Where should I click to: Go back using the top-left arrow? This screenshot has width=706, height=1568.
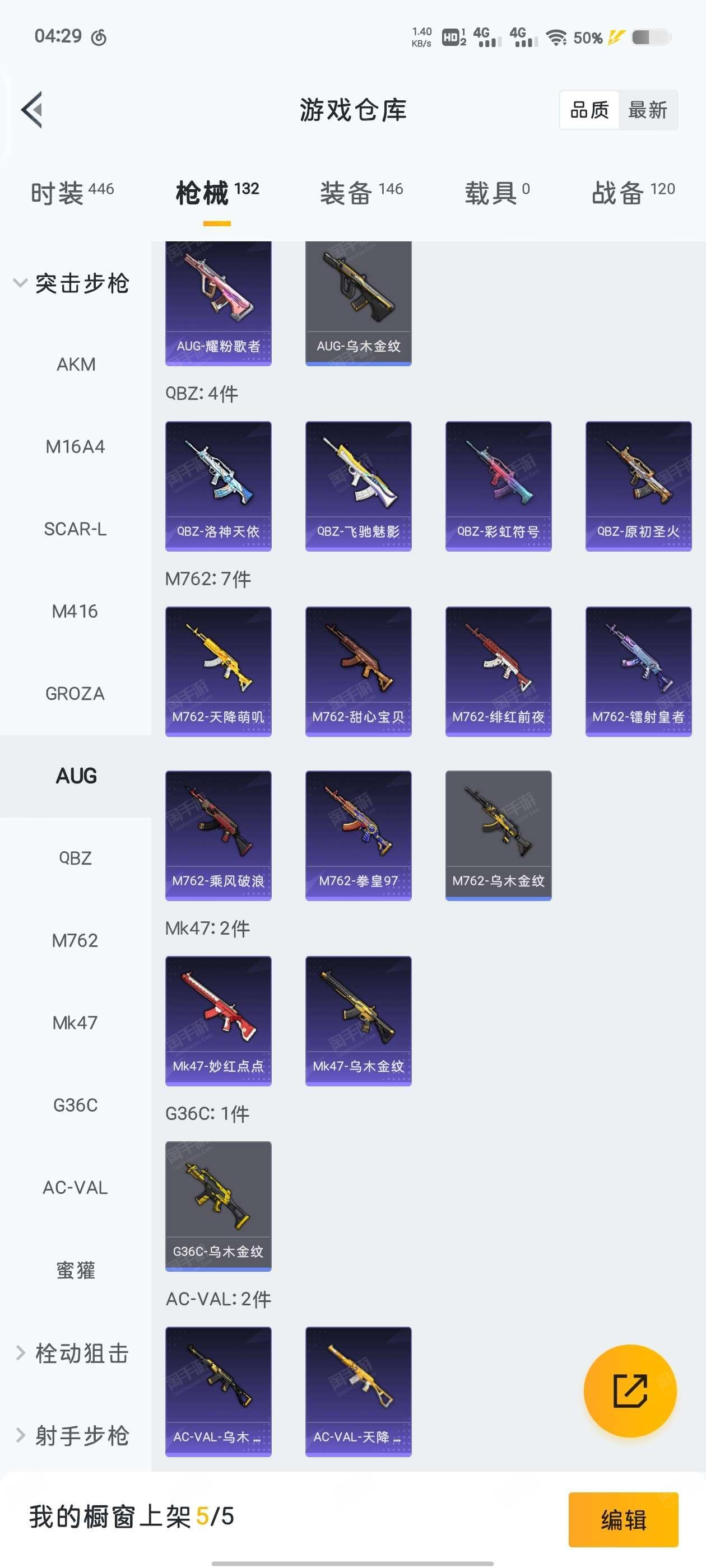click(32, 110)
